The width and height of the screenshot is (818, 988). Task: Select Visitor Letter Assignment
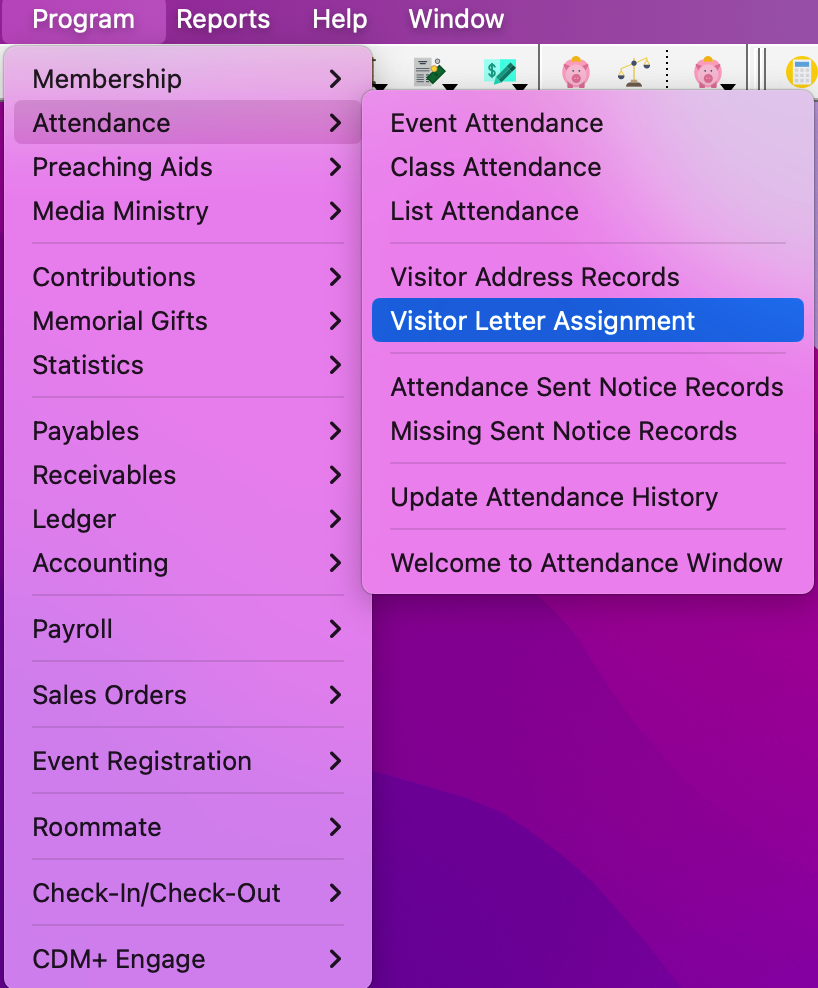coord(543,321)
